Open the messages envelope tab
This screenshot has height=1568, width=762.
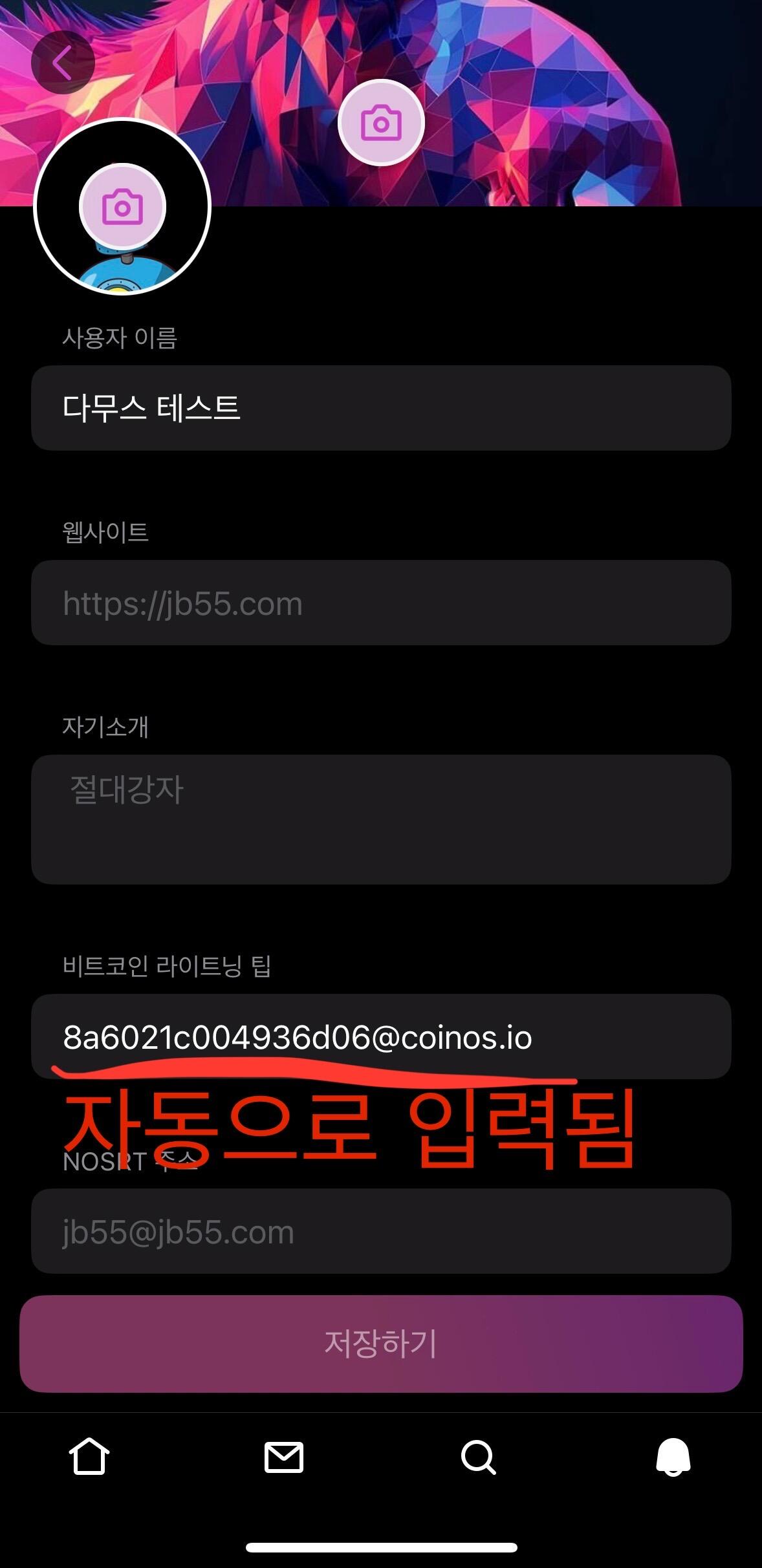[x=284, y=1457]
